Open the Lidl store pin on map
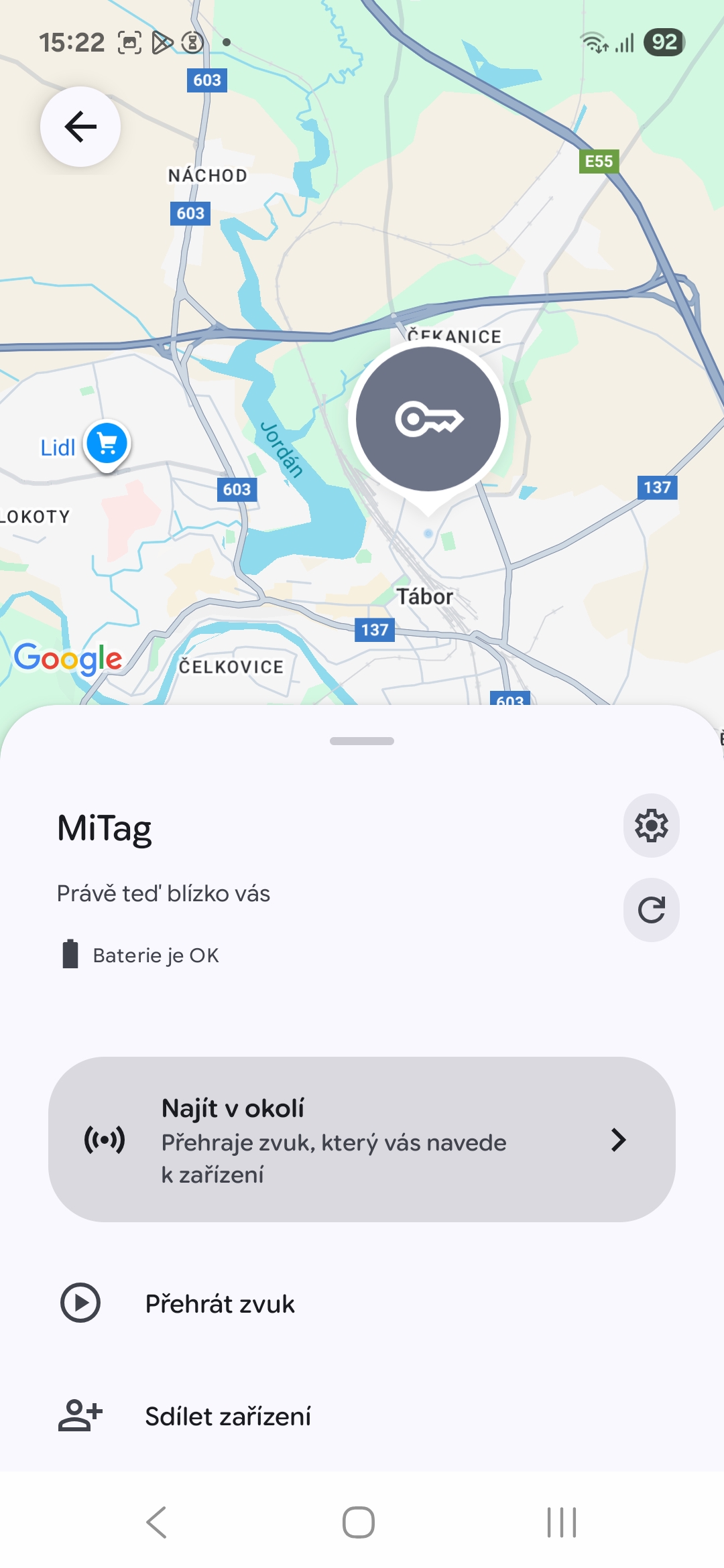 tap(107, 444)
